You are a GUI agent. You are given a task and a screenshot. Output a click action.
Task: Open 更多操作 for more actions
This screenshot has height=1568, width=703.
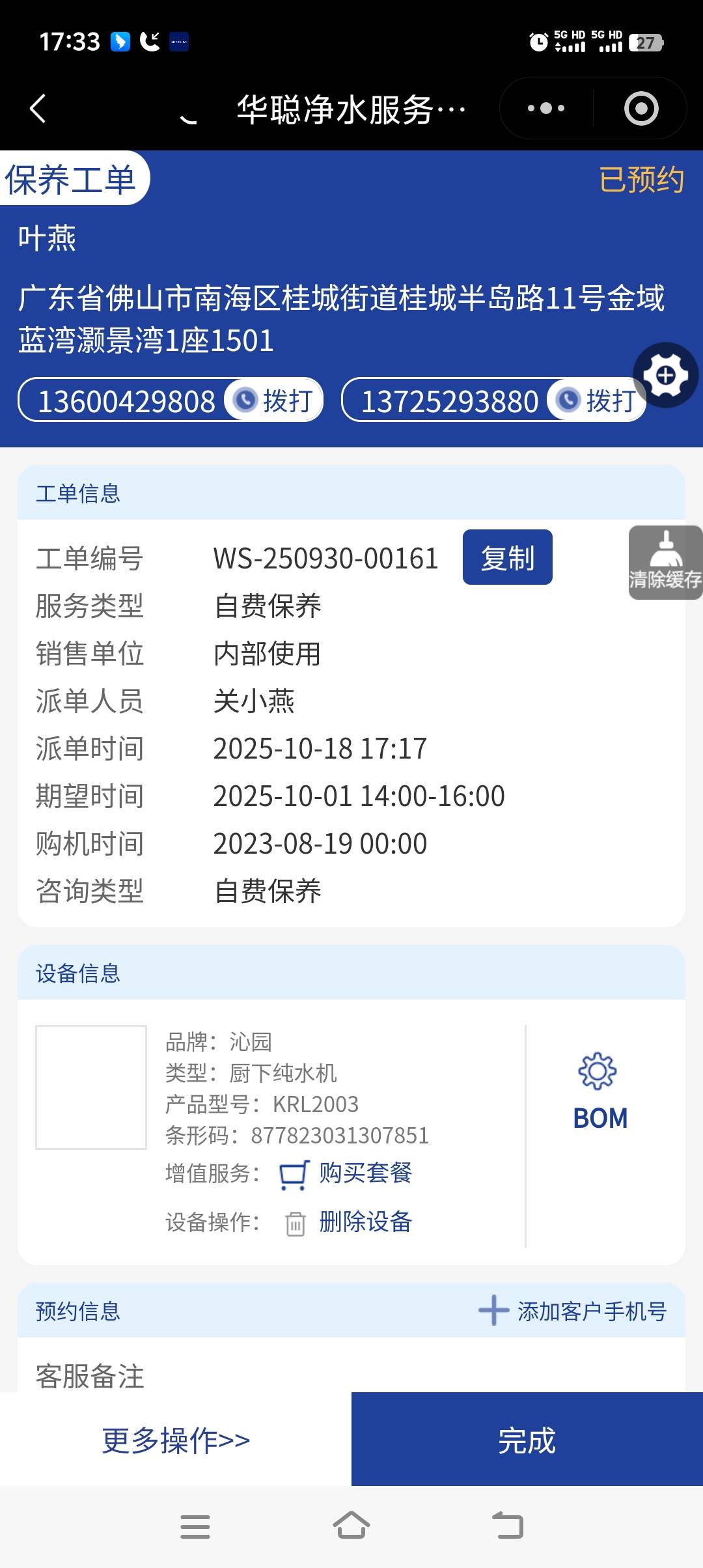point(176,1440)
